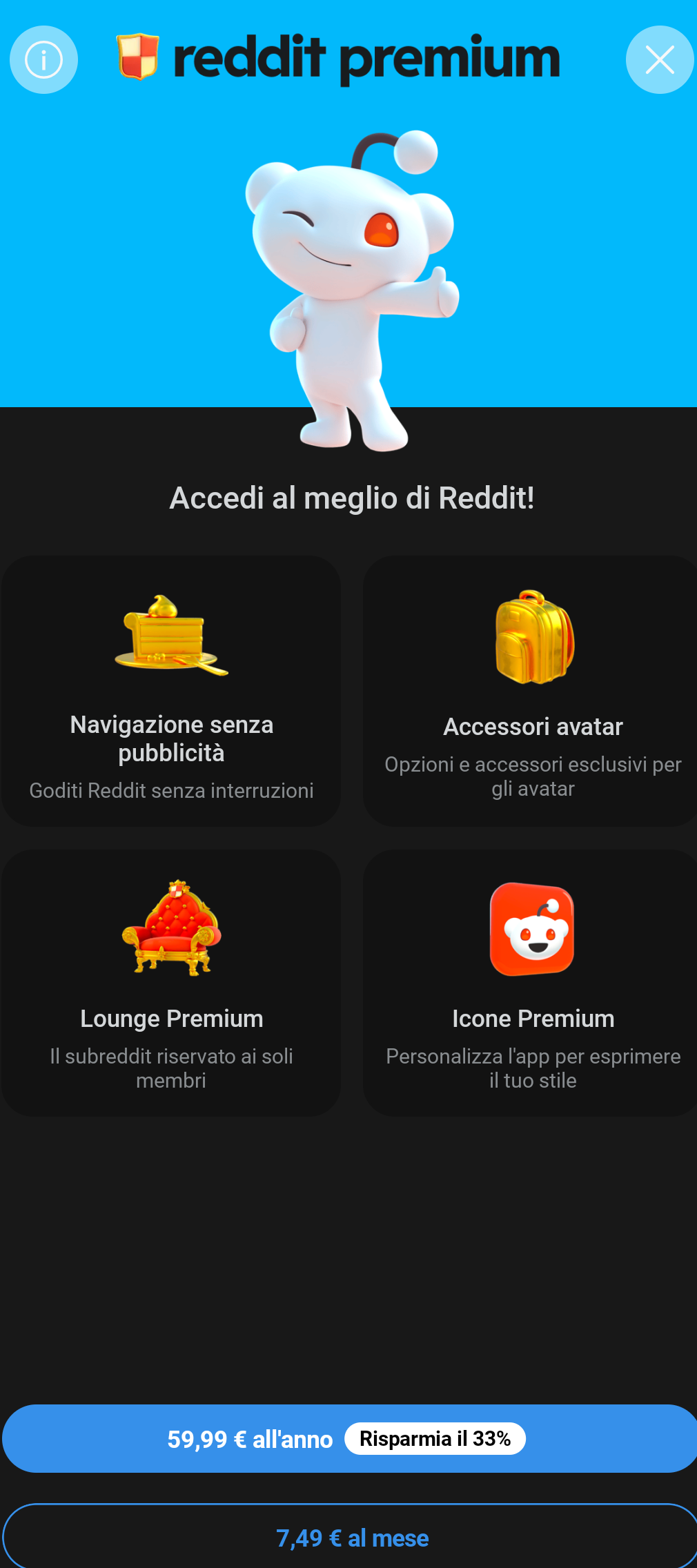697x1568 pixels.
Task: Choose the 59,99 € all'anno plan
Action: pos(348,1439)
